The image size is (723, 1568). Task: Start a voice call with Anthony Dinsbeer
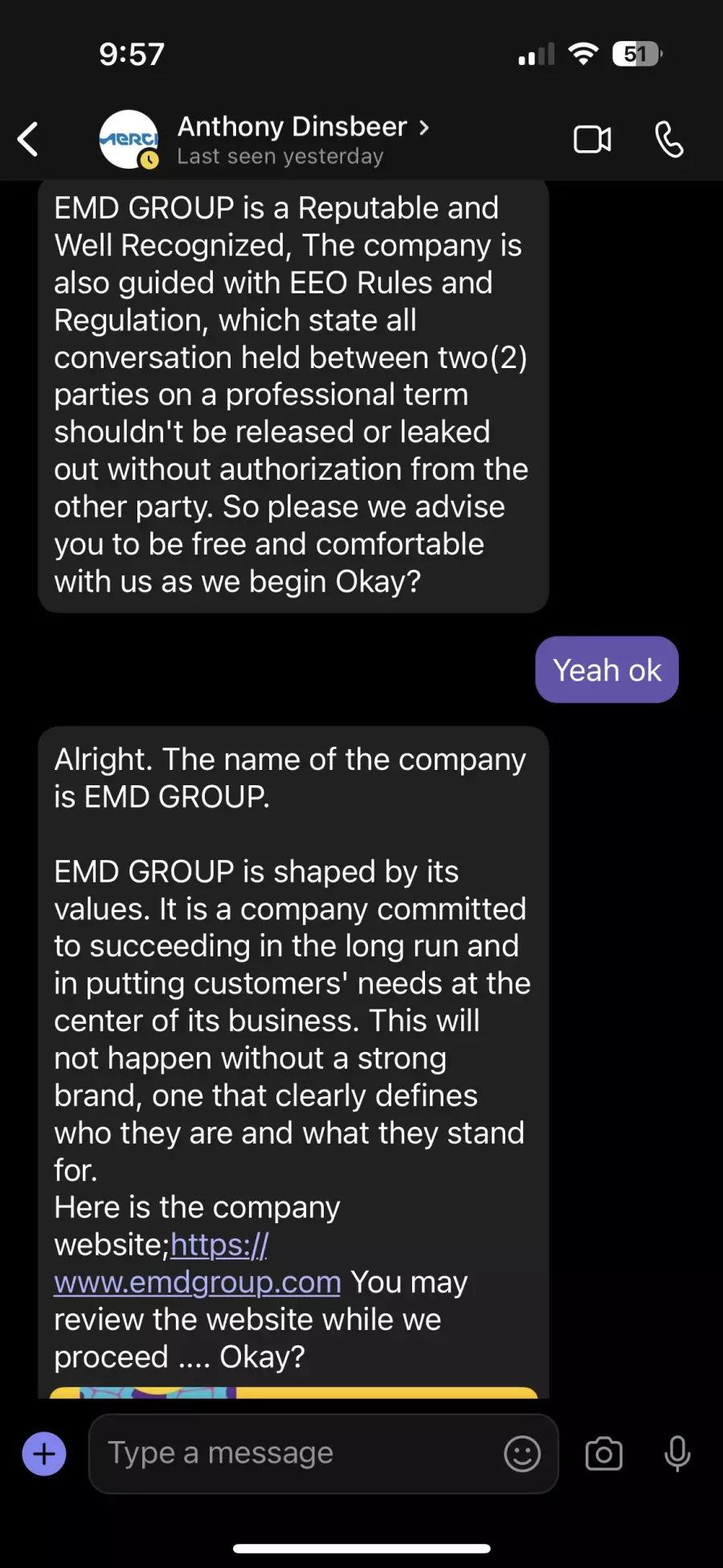point(669,140)
